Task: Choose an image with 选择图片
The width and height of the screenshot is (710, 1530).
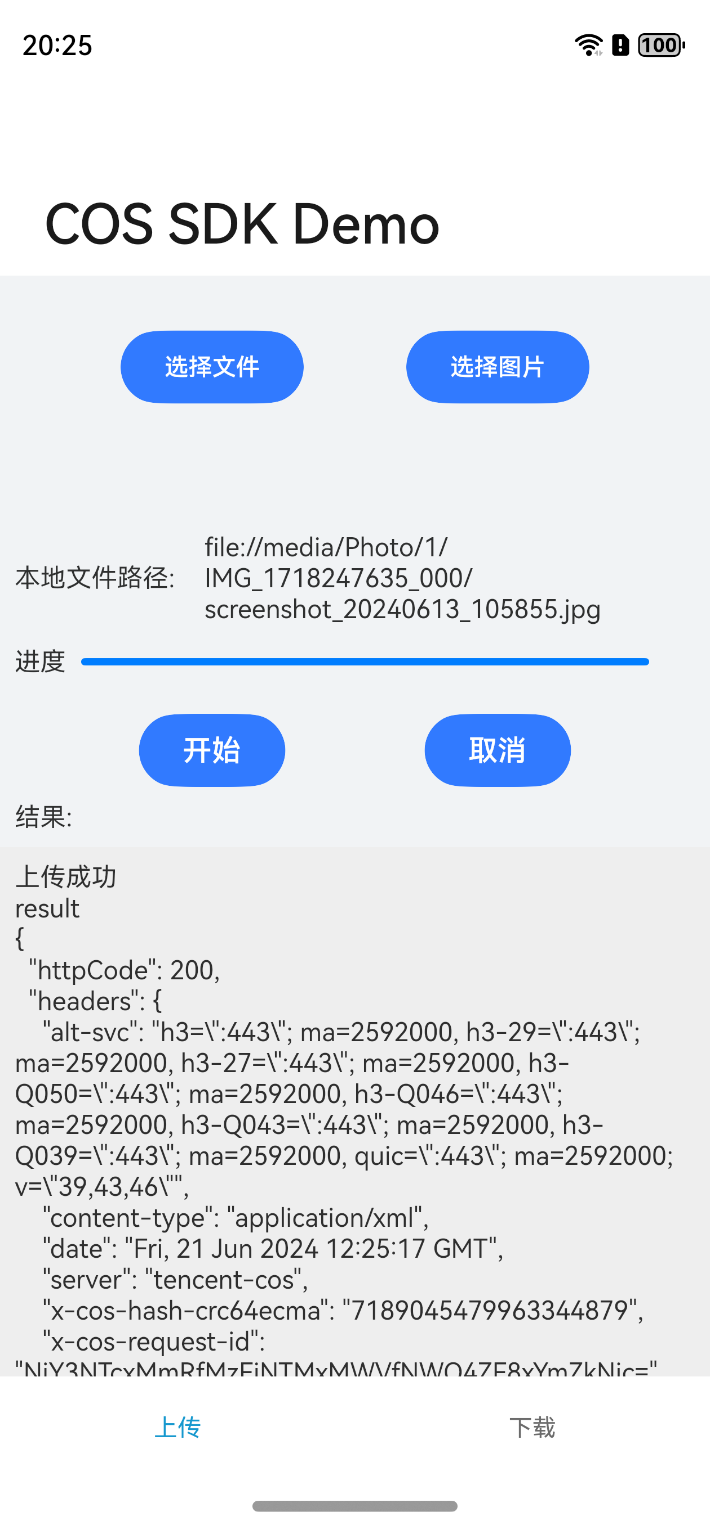Action: 497,367
